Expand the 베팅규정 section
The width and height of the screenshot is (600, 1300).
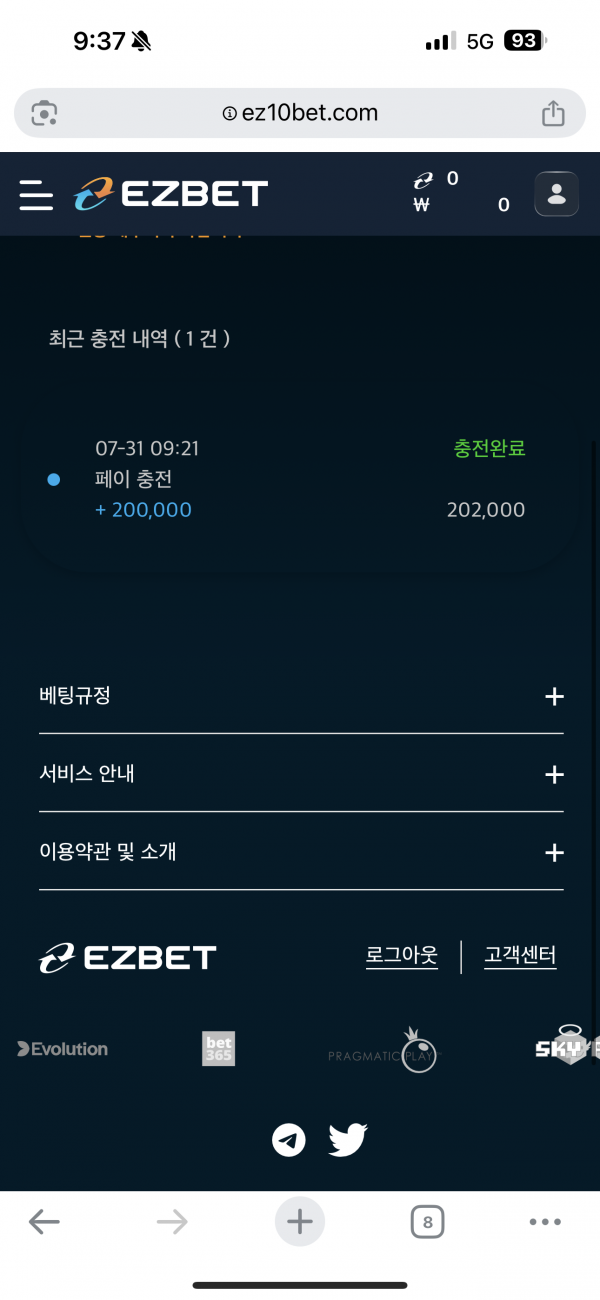tap(301, 696)
